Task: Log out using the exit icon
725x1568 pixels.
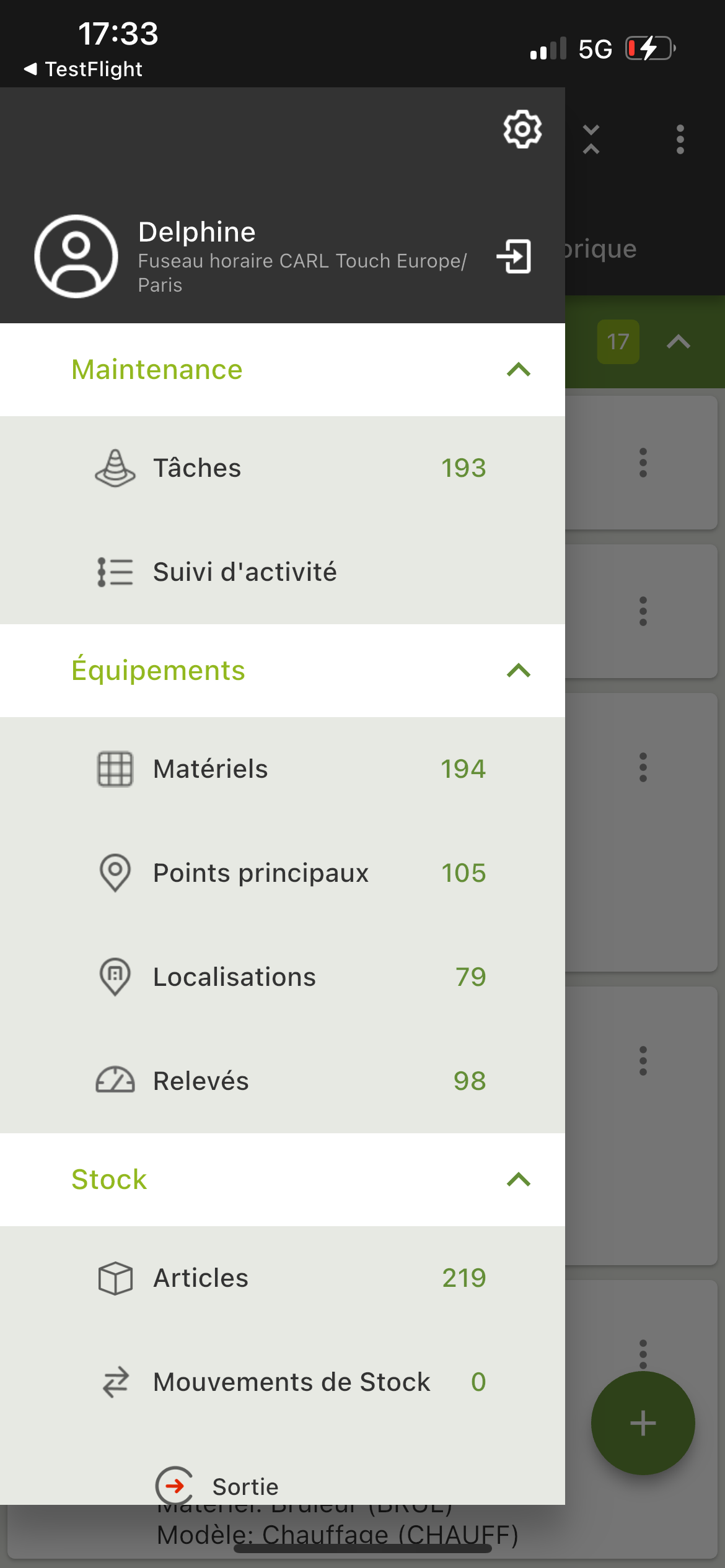Action: (514, 256)
